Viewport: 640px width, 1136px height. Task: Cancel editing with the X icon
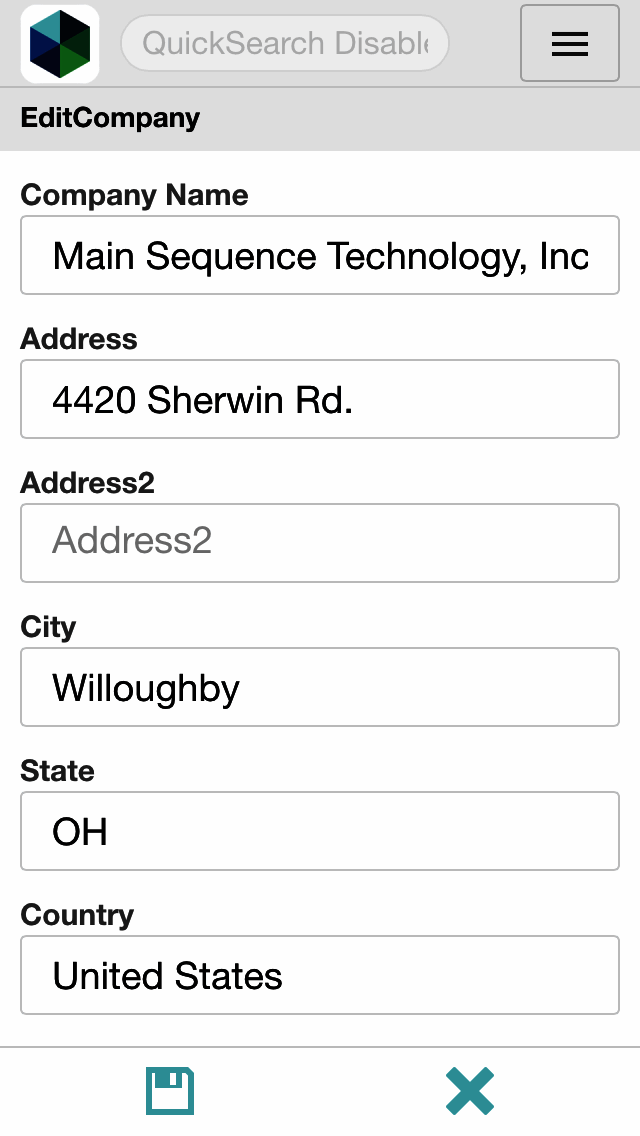[x=470, y=1091]
